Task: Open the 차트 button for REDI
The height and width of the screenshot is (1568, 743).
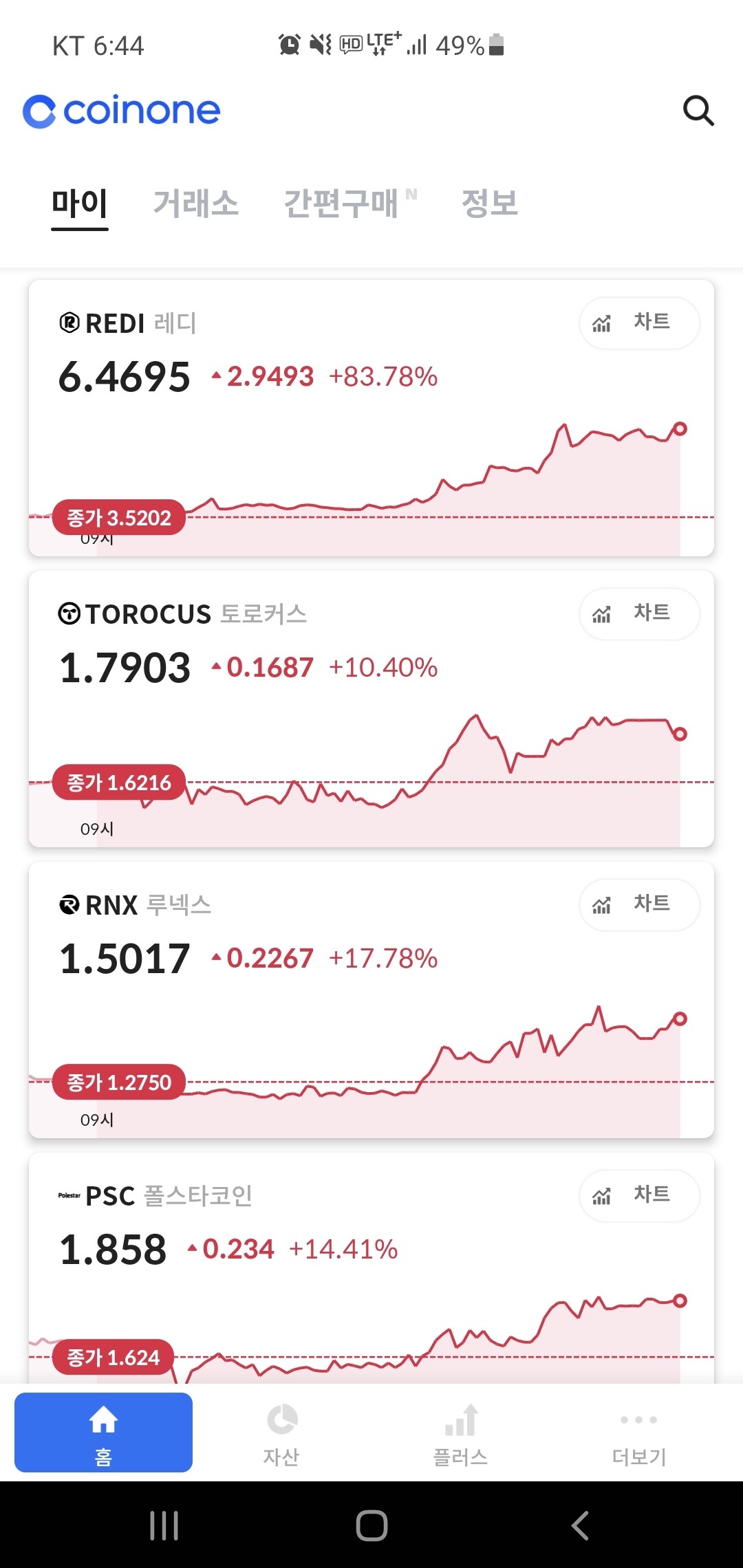Action: pyautogui.click(x=639, y=323)
